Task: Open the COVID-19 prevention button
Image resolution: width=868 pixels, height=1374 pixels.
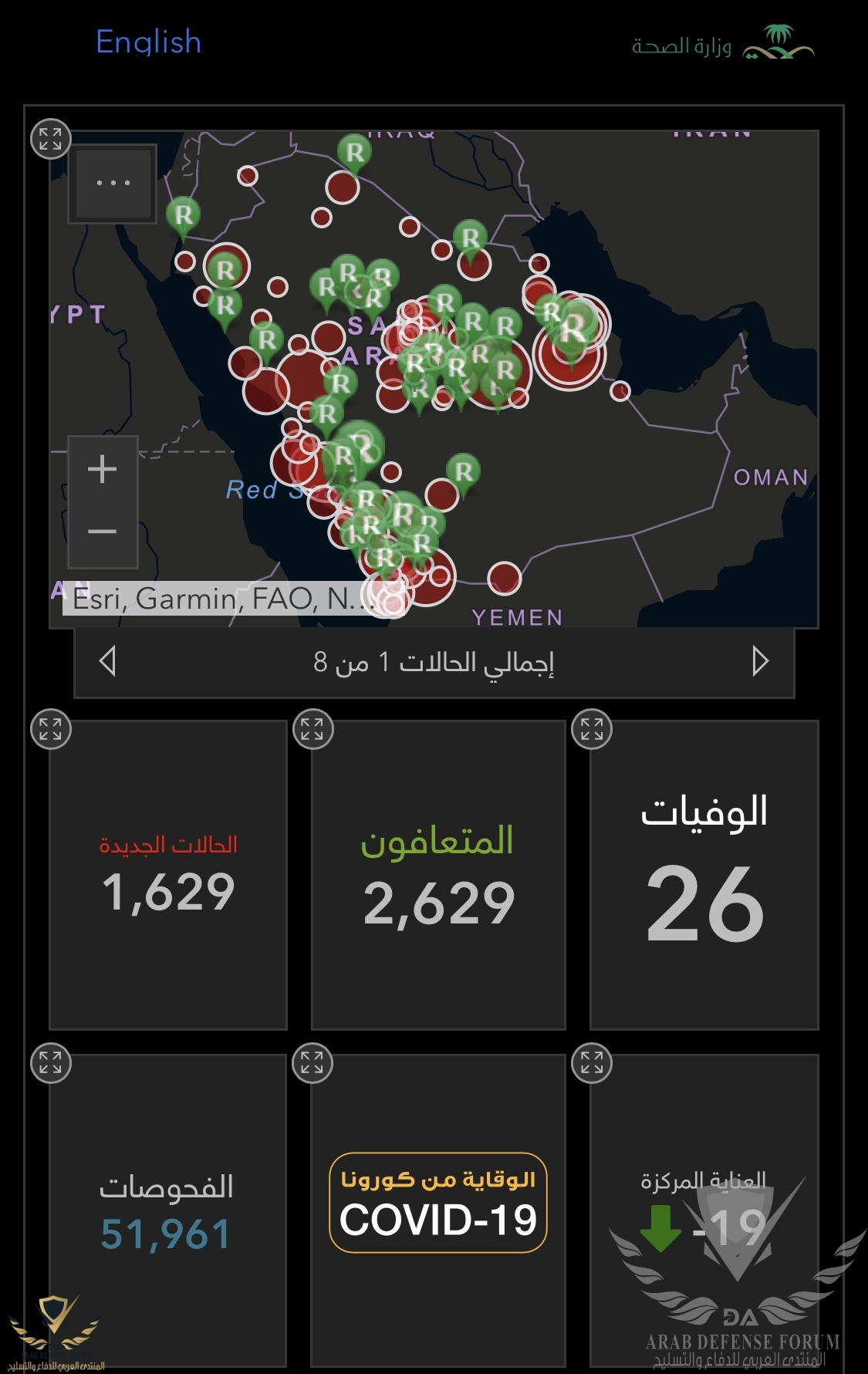Action: click(x=438, y=1203)
